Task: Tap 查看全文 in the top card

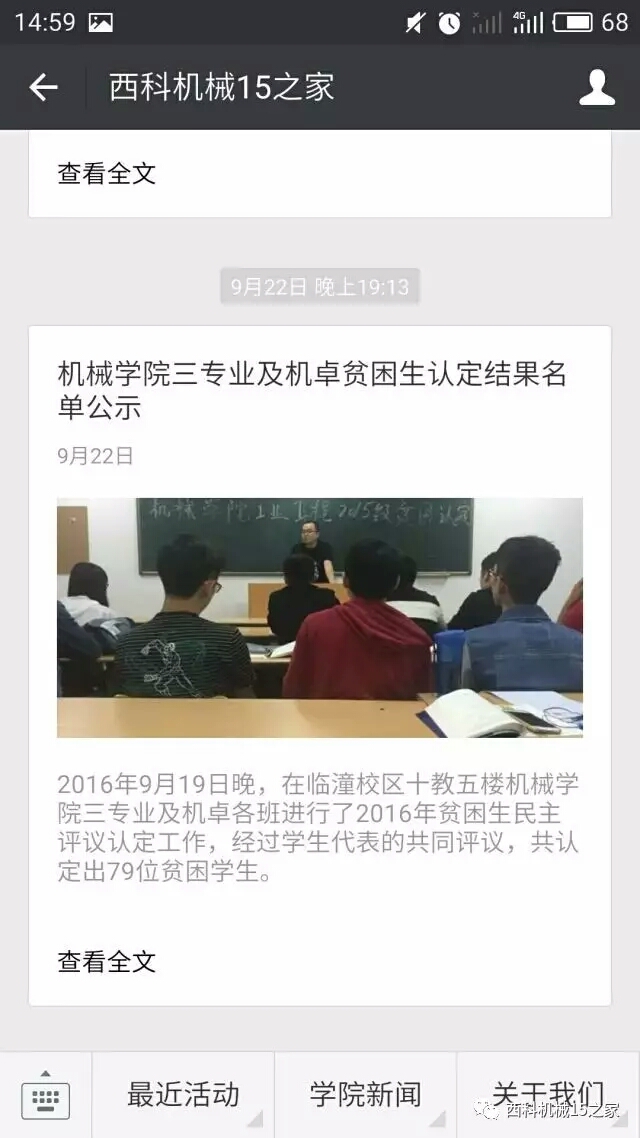Action: (x=107, y=173)
